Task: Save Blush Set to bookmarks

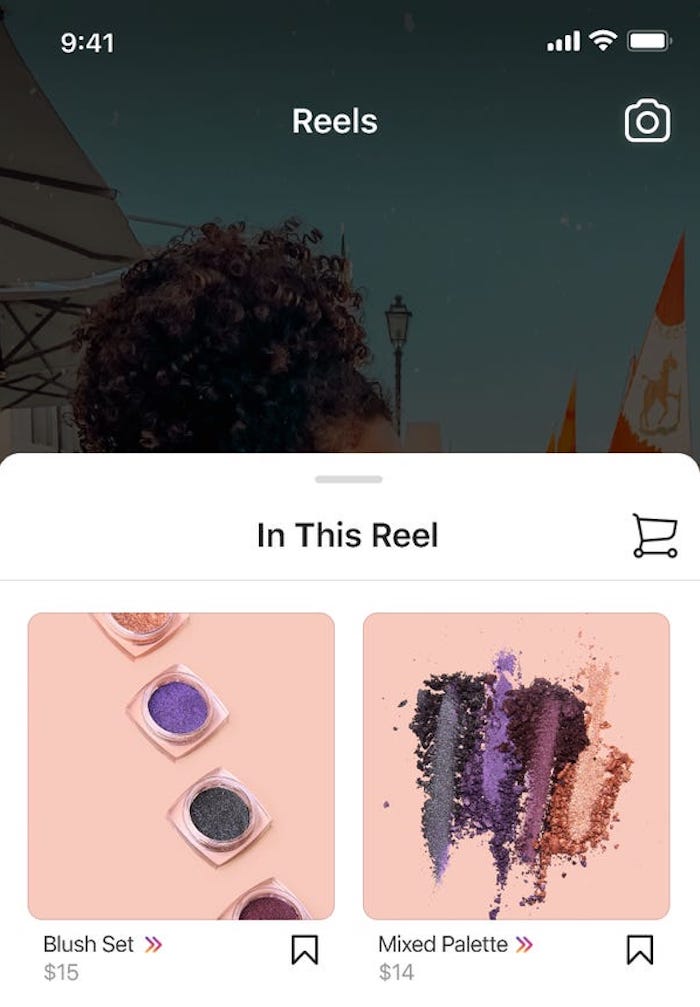Action: pyautogui.click(x=304, y=949)
